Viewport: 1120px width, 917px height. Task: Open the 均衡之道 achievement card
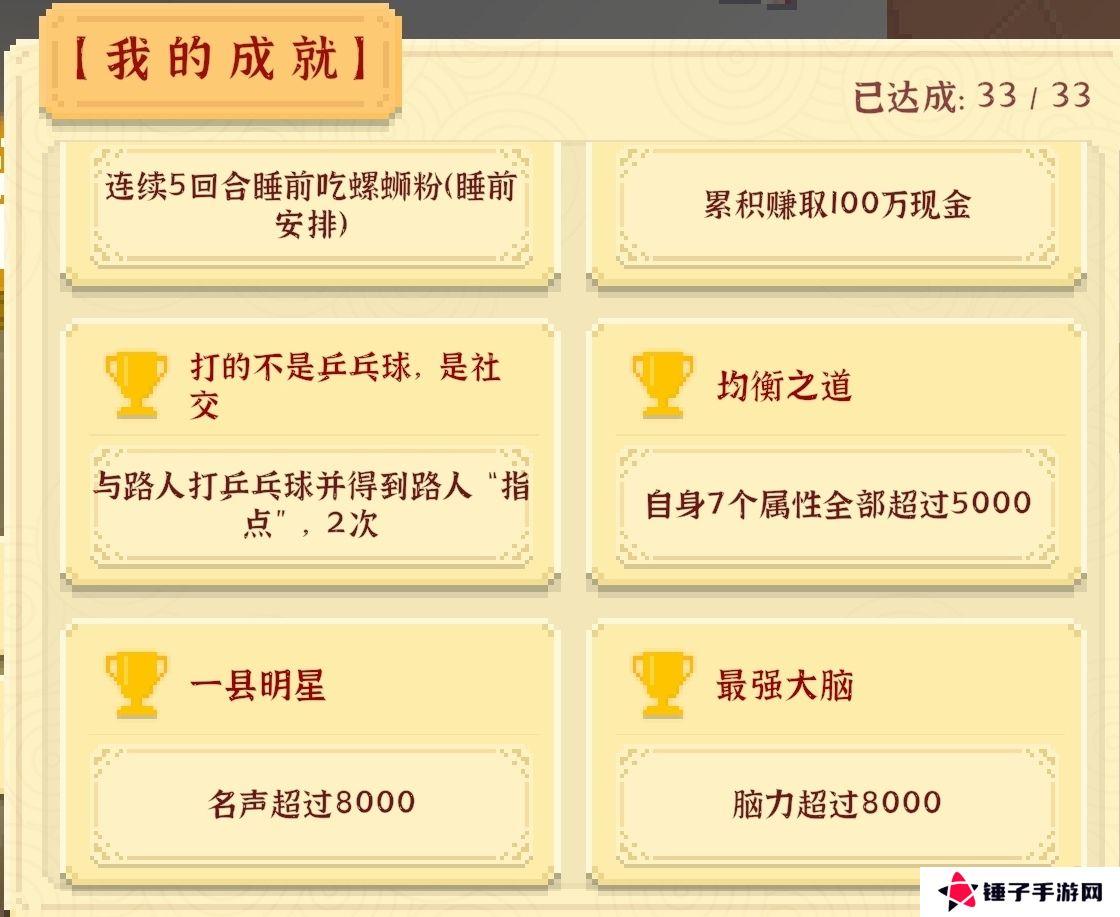836,452
